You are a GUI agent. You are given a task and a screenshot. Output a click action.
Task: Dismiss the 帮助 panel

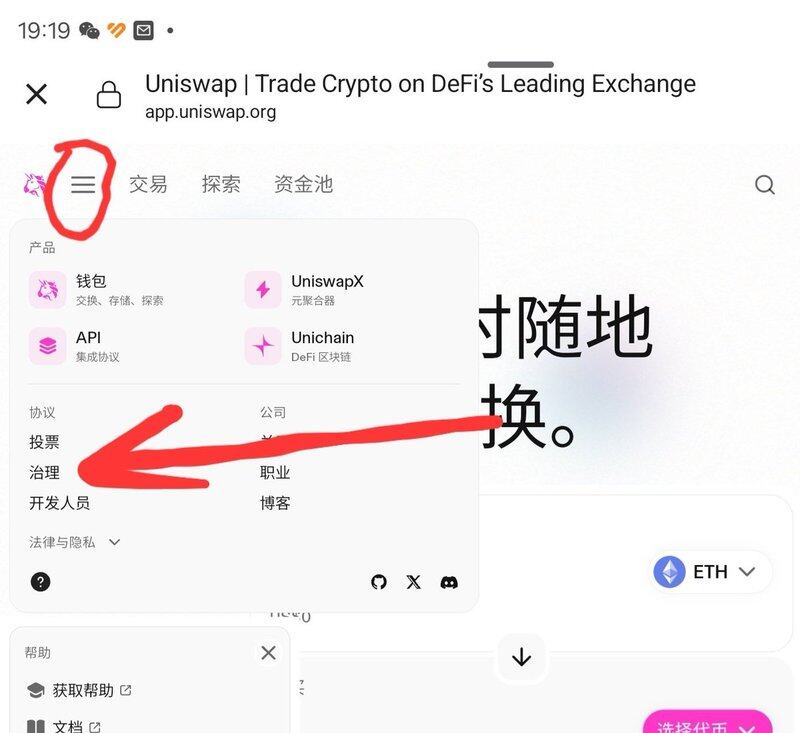(x=268, y=653)
